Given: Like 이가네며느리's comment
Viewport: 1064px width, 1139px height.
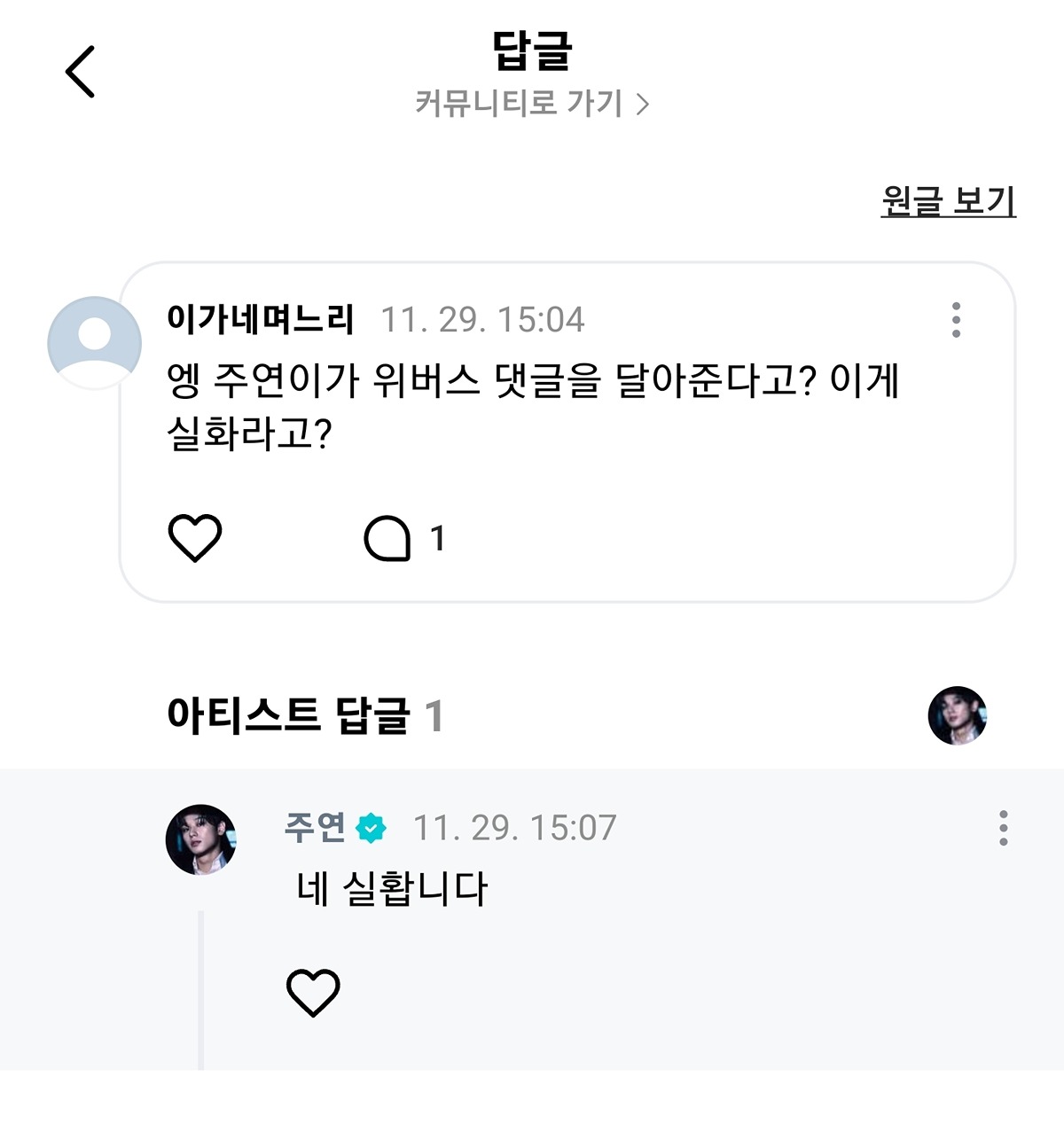Looking at the screenshot, I should click(195, 537).
